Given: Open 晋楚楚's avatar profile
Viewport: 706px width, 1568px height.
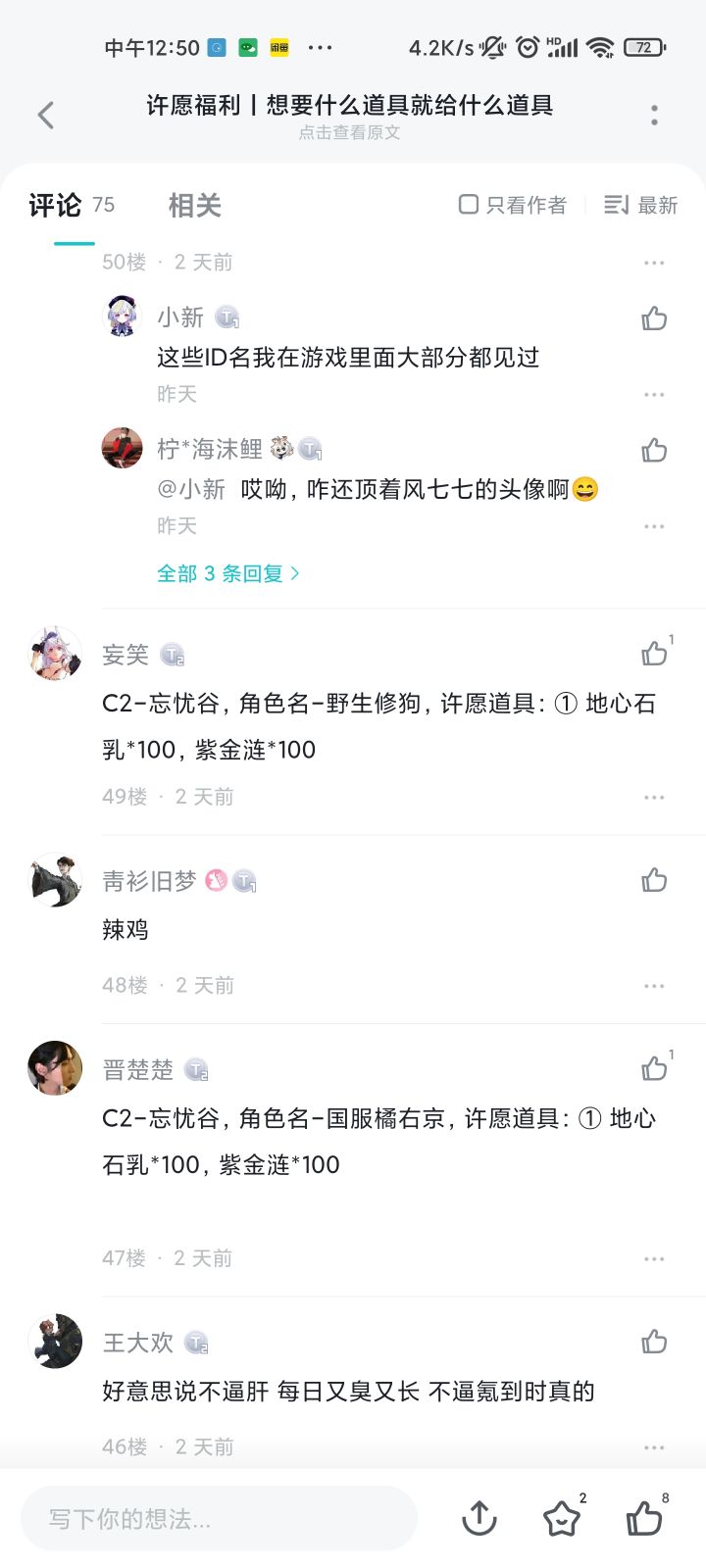Looking at the screenshot, I should point(55,1068).
